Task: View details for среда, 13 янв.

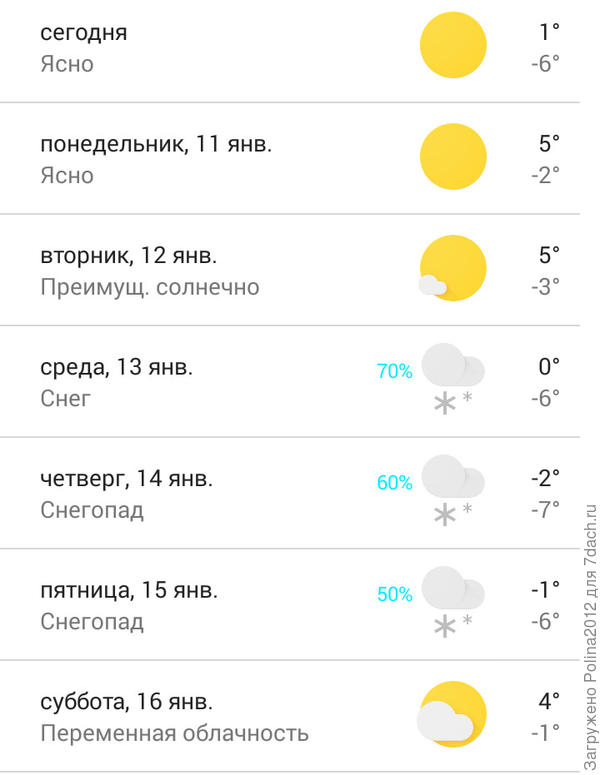Action: pyautogui.click(x=290, y=383)
